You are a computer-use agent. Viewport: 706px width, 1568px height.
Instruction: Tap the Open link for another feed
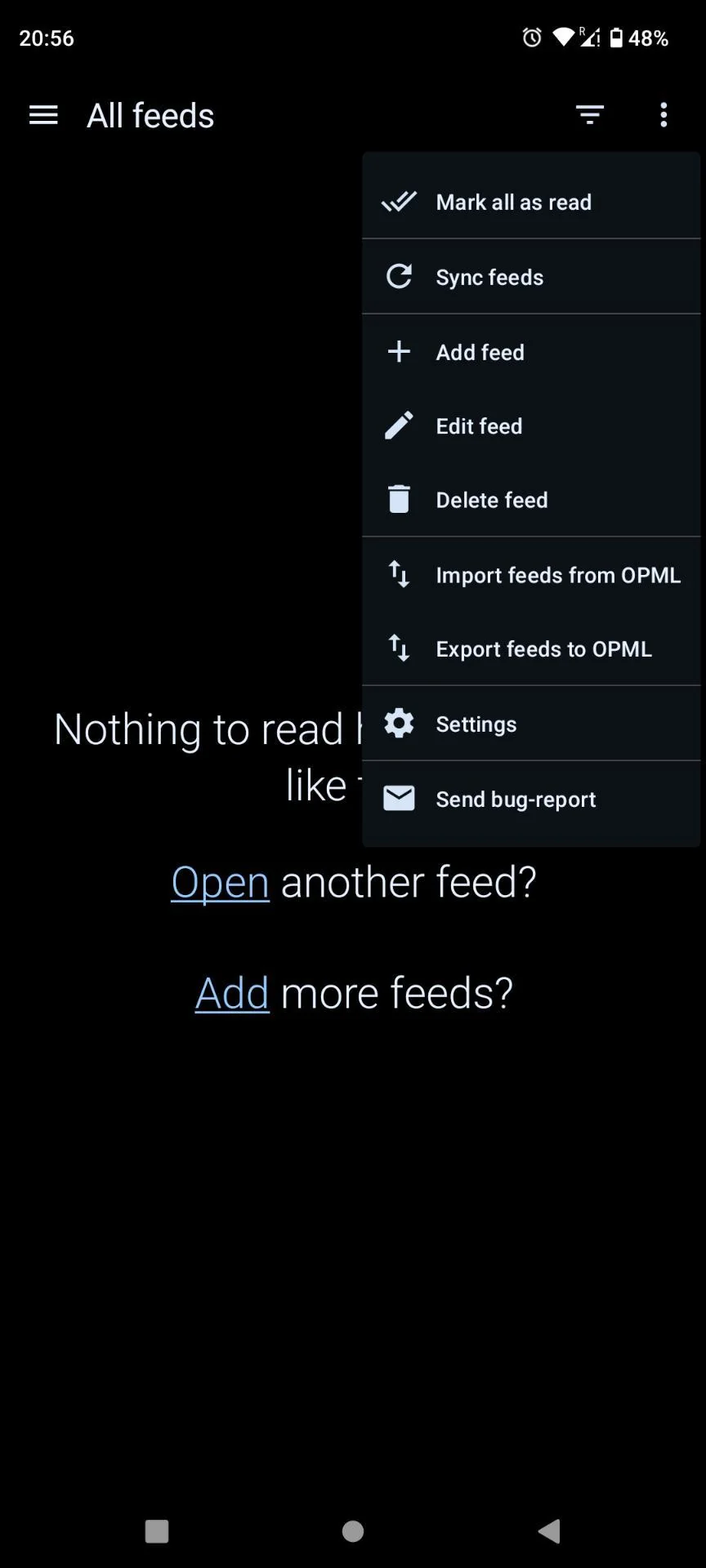point(220,883)
